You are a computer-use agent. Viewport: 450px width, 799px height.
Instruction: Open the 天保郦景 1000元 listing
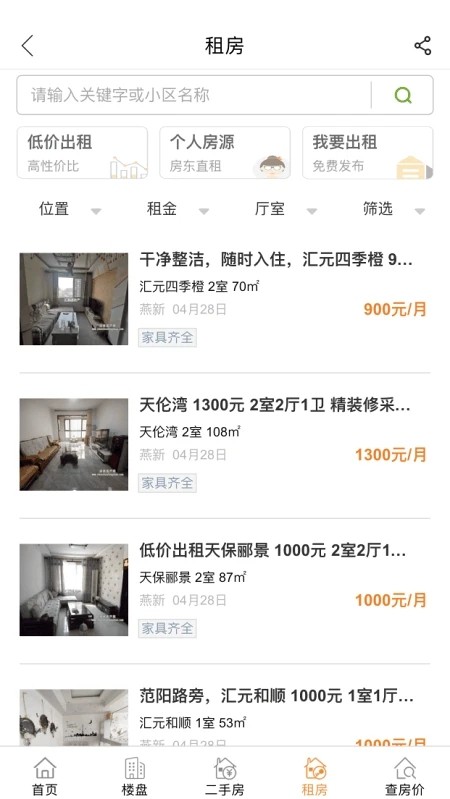point(225,590)
